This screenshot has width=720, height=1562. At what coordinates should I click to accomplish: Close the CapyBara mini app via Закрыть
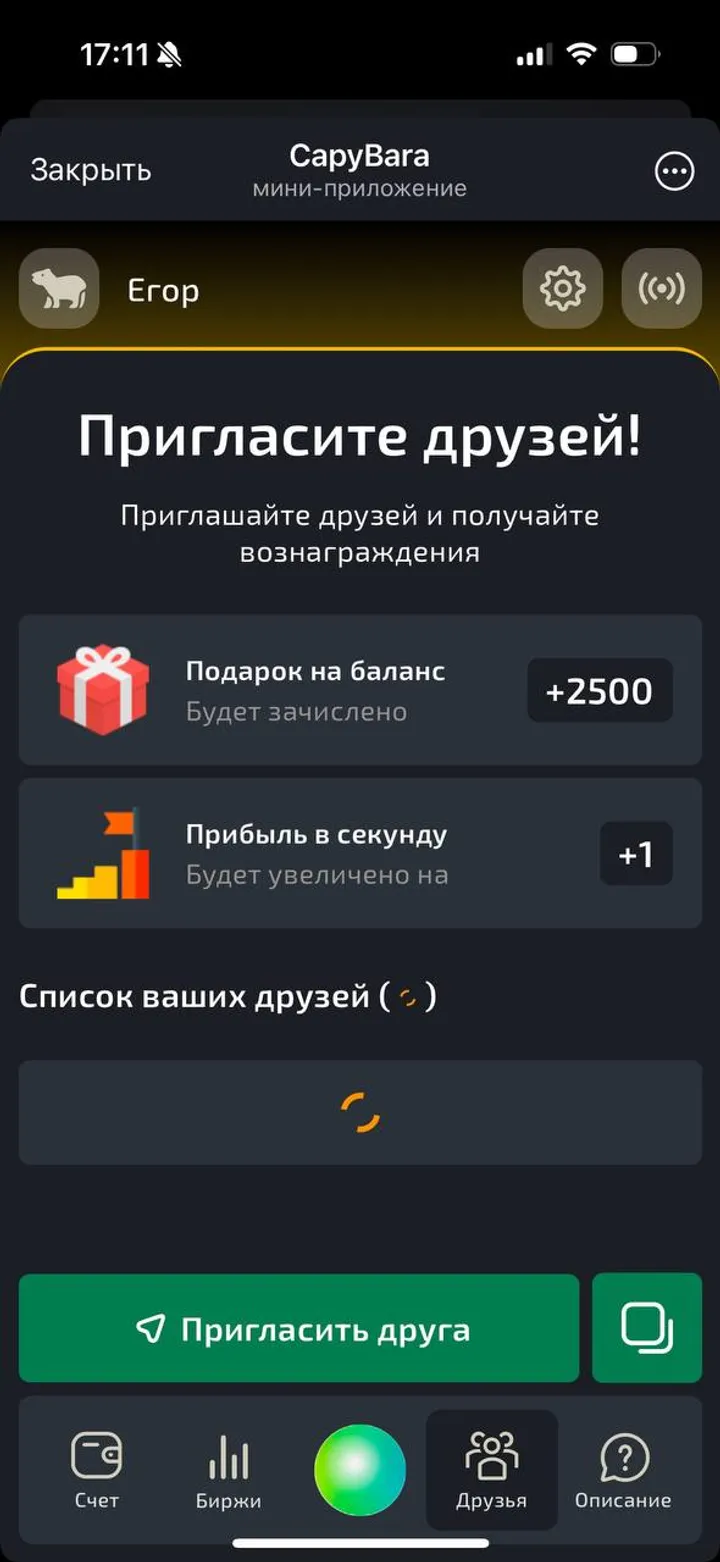(x=90, y=171)
